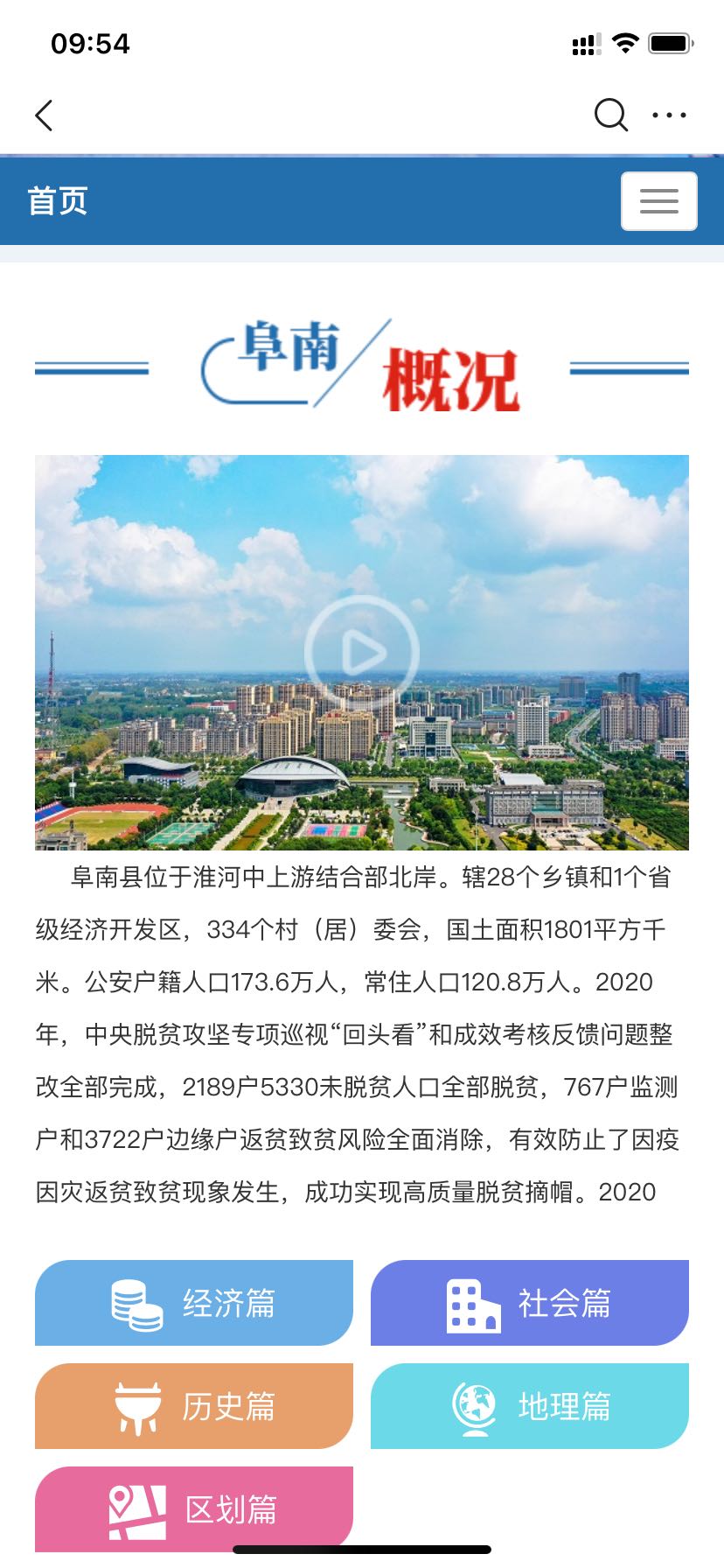Play the 阜南 overview video

pyautogui.click(x=362, y=652)
